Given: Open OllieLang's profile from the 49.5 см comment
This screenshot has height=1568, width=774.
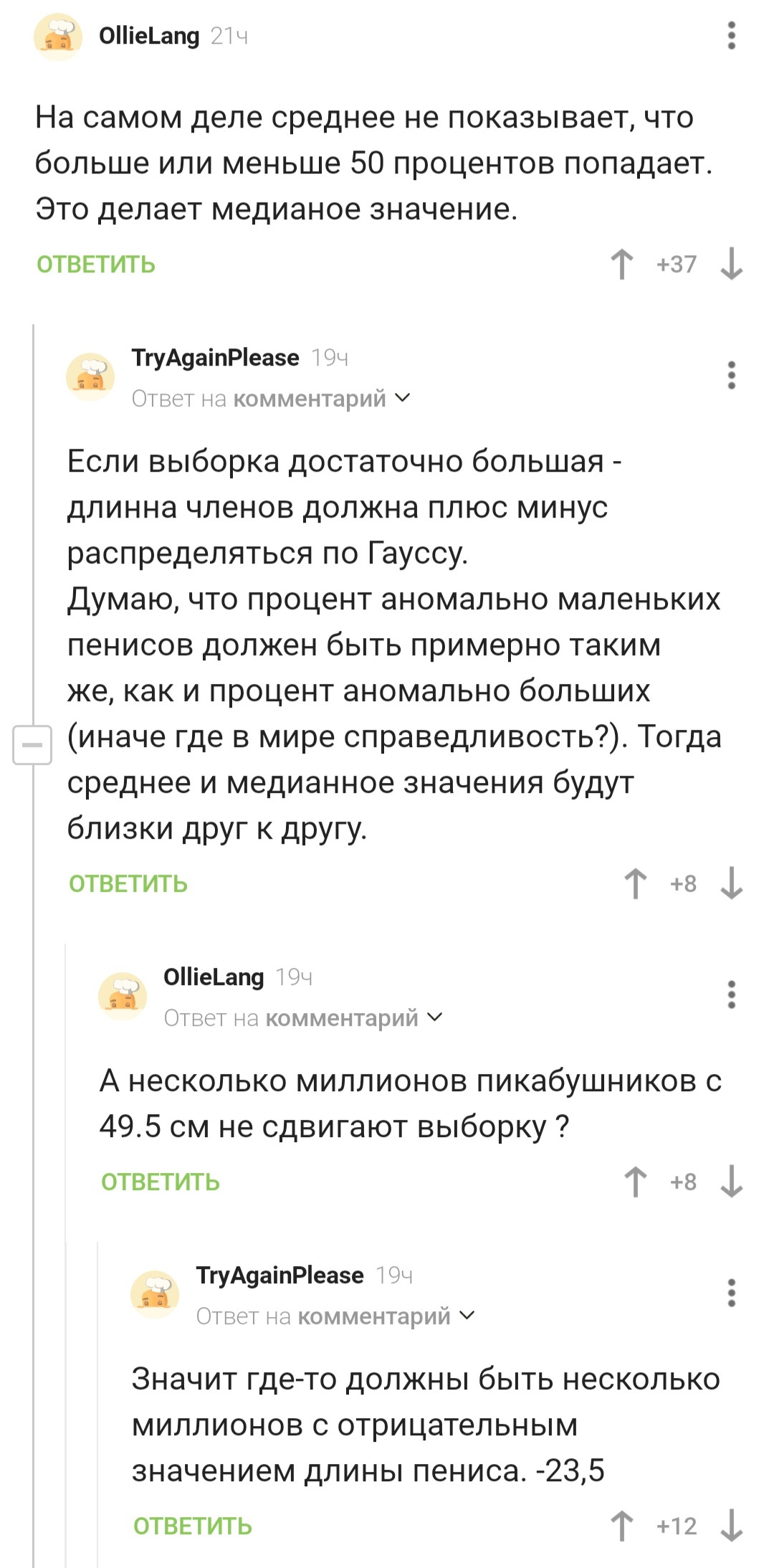Looking at the screenshot, I should coord(214,977).
